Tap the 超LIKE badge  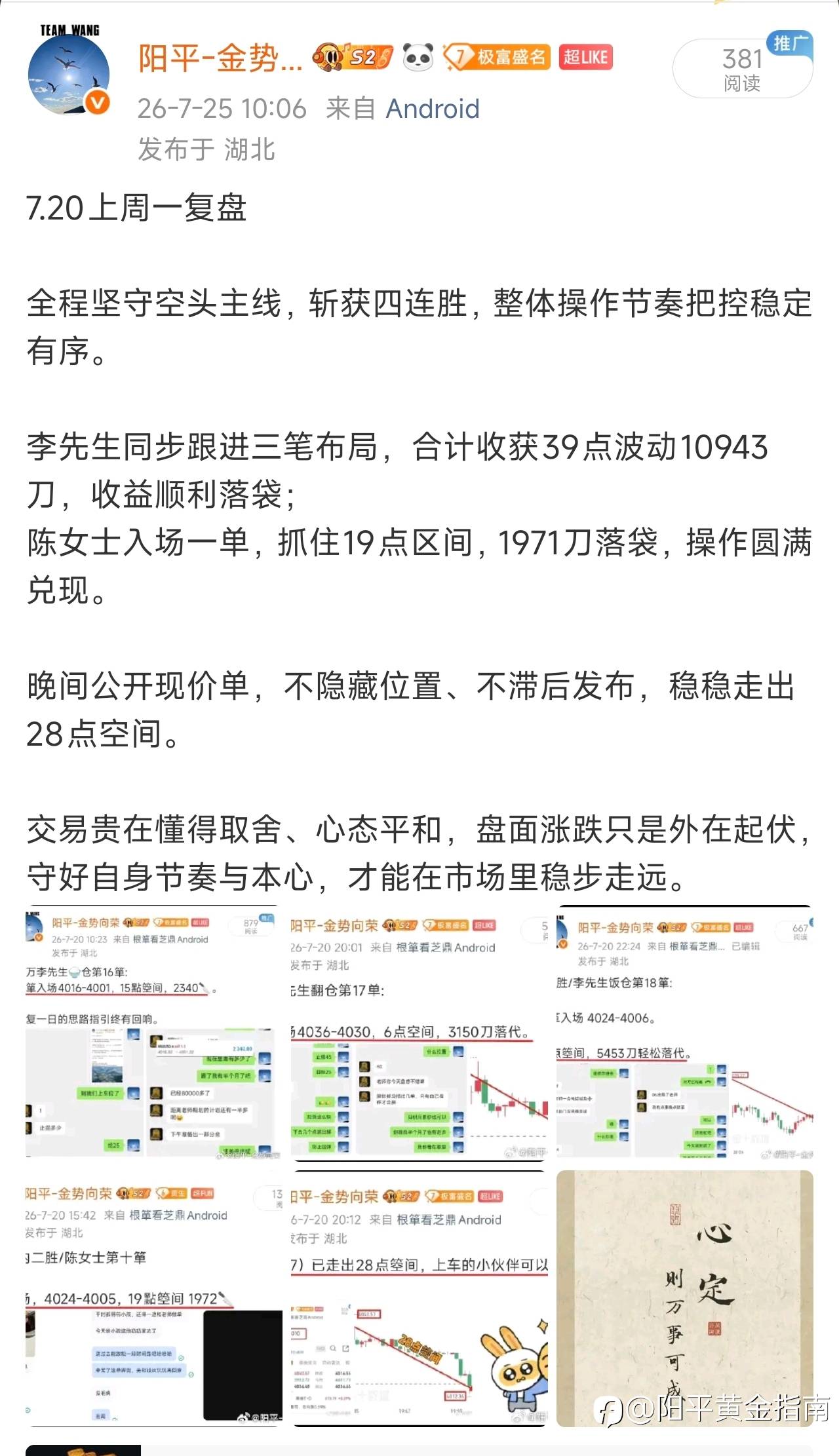585,57
